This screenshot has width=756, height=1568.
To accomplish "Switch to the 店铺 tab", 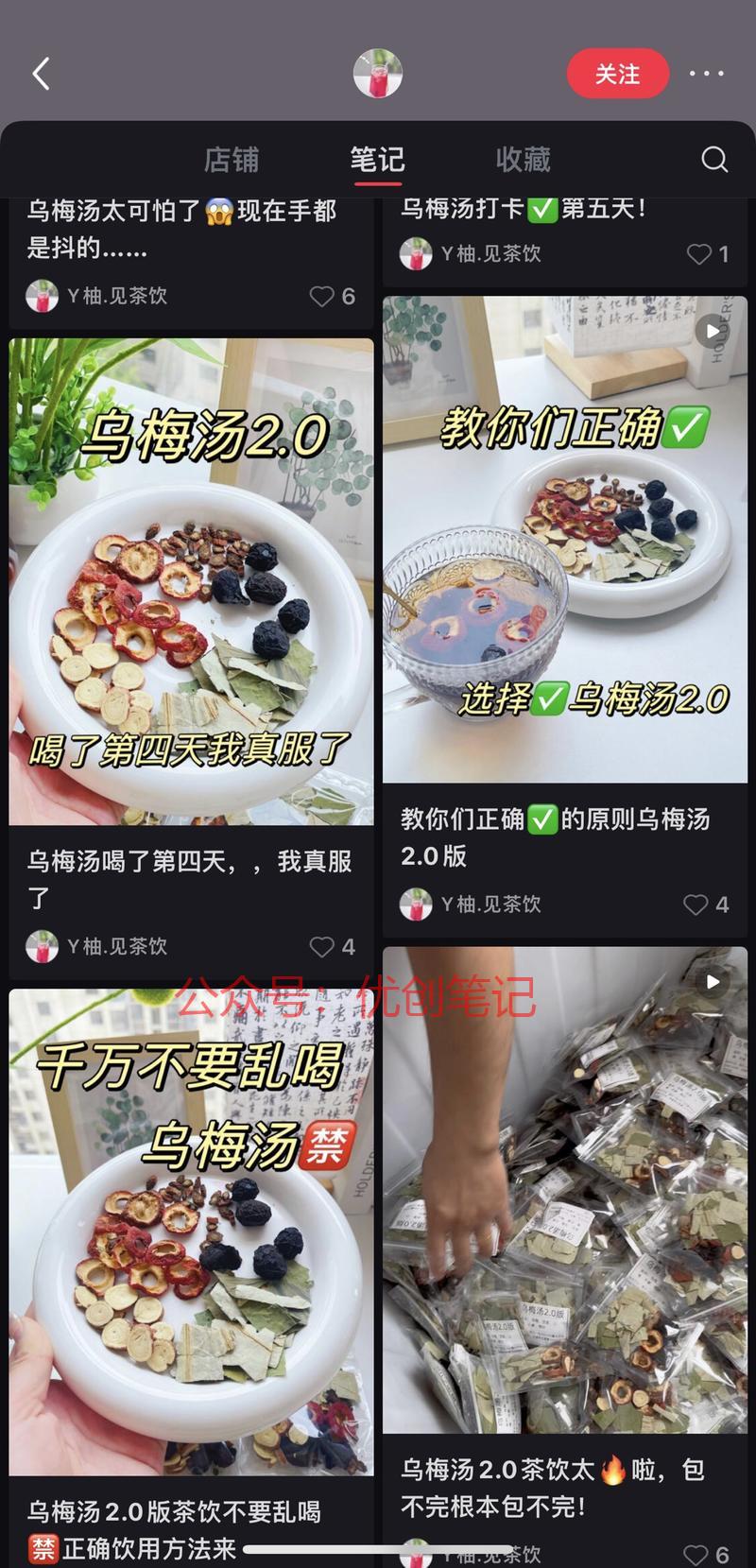I will [x=231, y=160].
